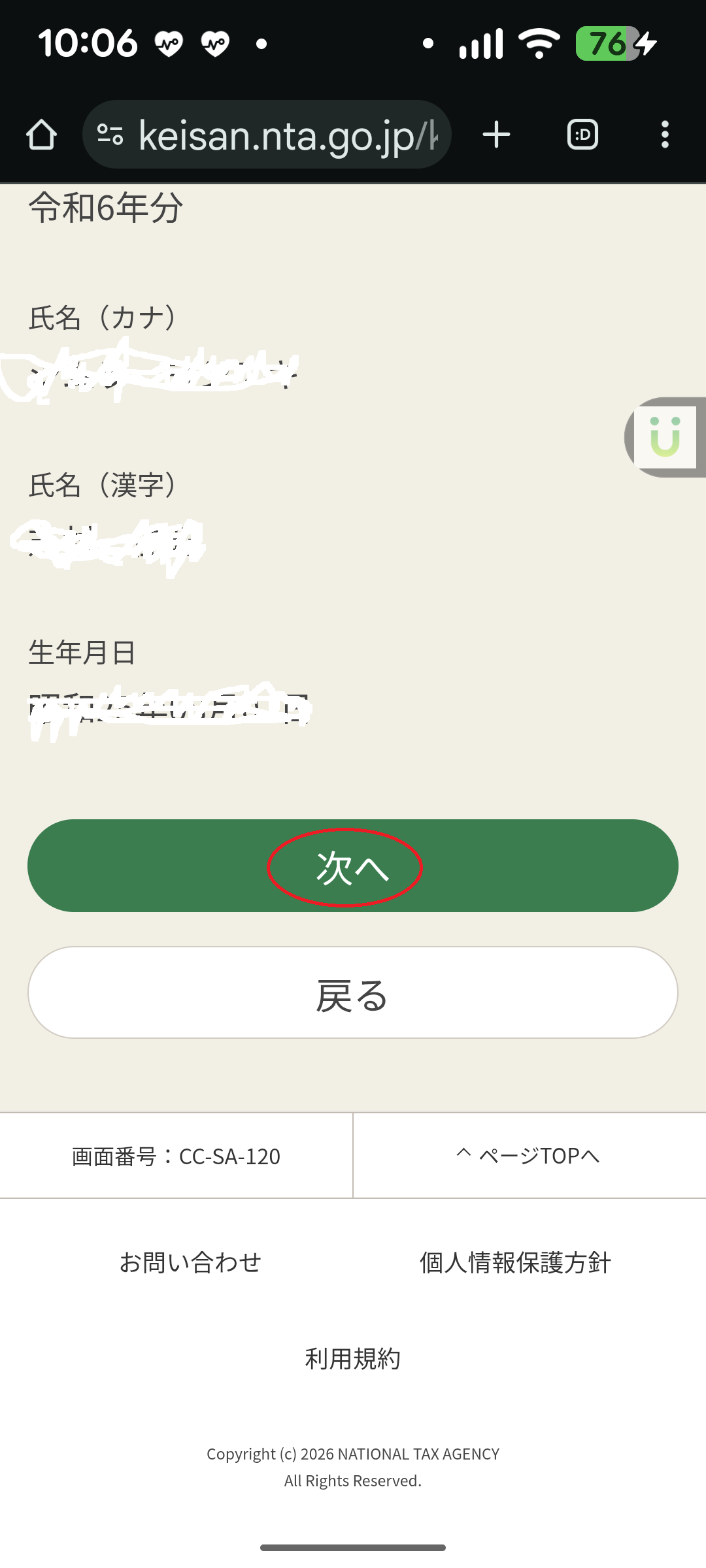Open a new browser tab
The image size is (706, 1568).
[x=496, y=135]
